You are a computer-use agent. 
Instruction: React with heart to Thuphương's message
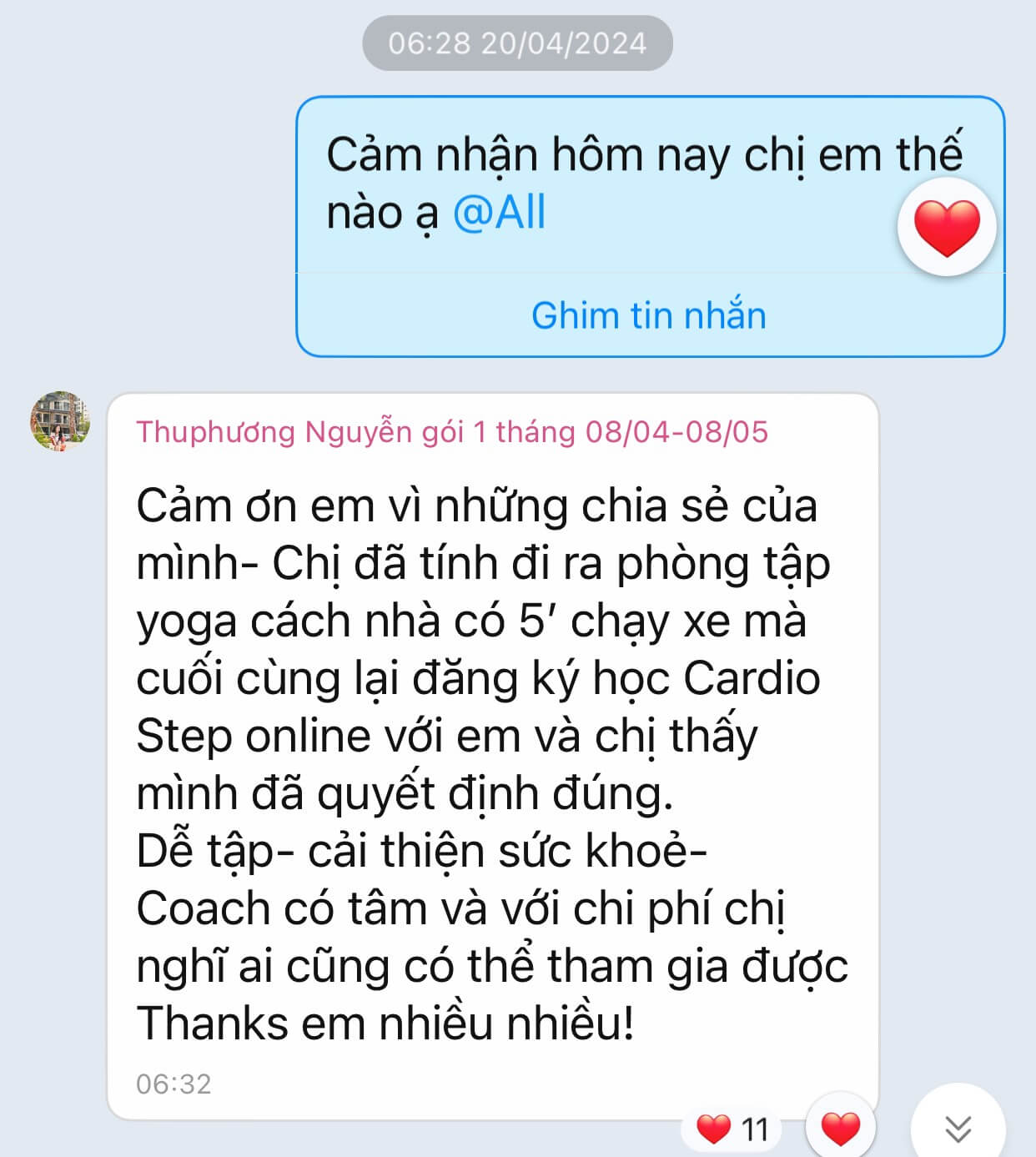(x=840, y=1129)
